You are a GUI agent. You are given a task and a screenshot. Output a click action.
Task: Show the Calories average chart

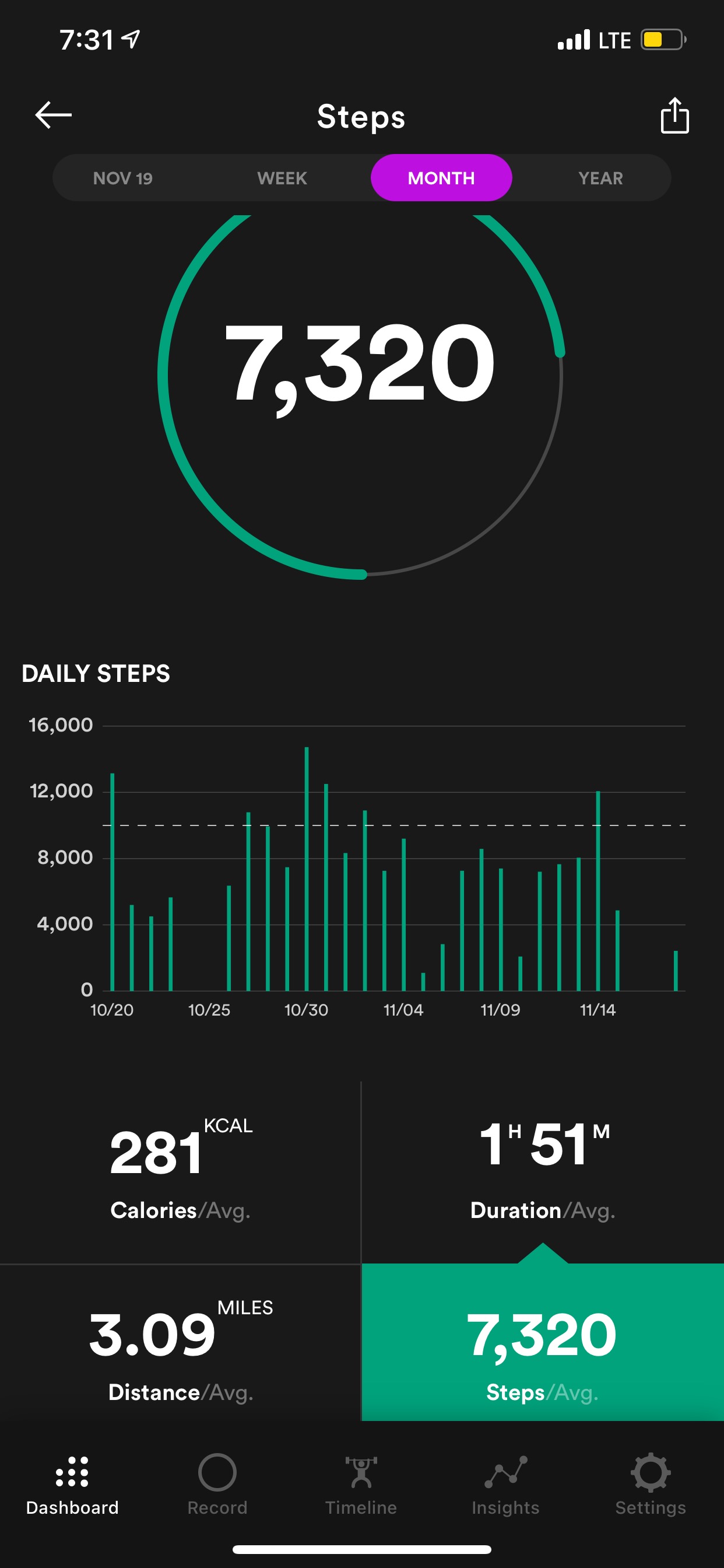(x=181, y=1172)
